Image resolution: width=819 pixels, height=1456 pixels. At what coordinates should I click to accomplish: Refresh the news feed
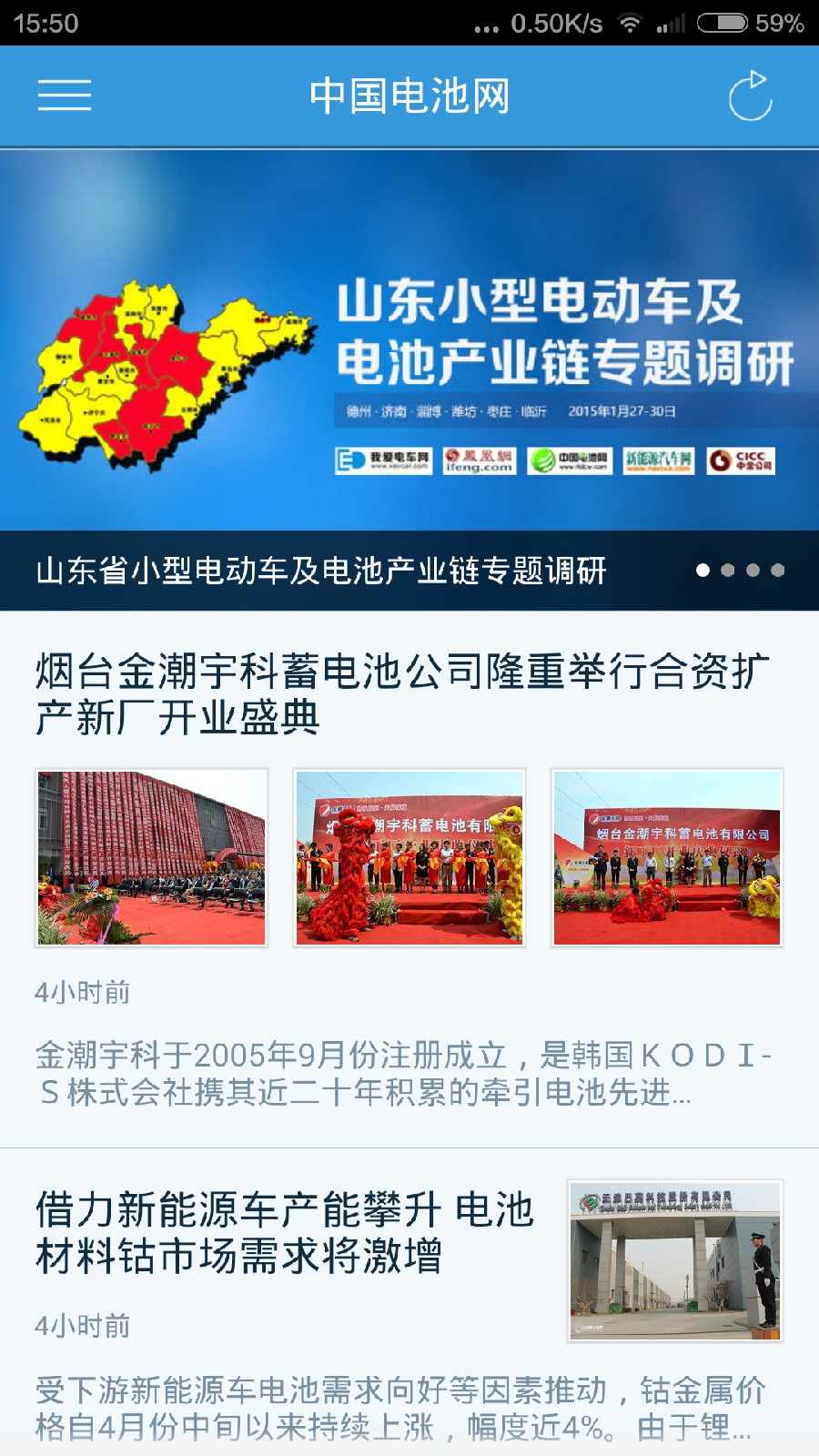(x=750, y=96)
